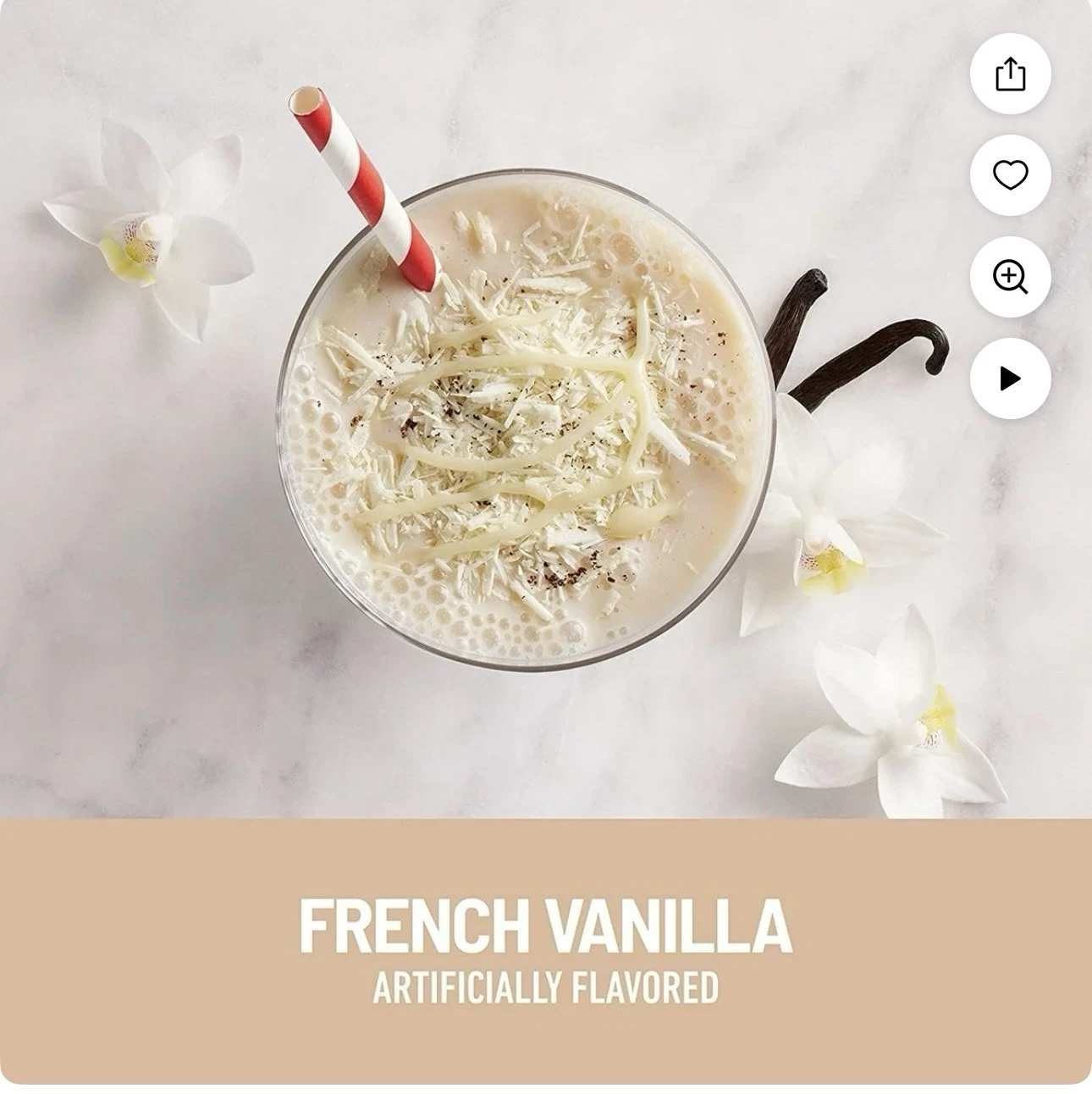
Task: Share this product image
Action: coord(1010,75)
